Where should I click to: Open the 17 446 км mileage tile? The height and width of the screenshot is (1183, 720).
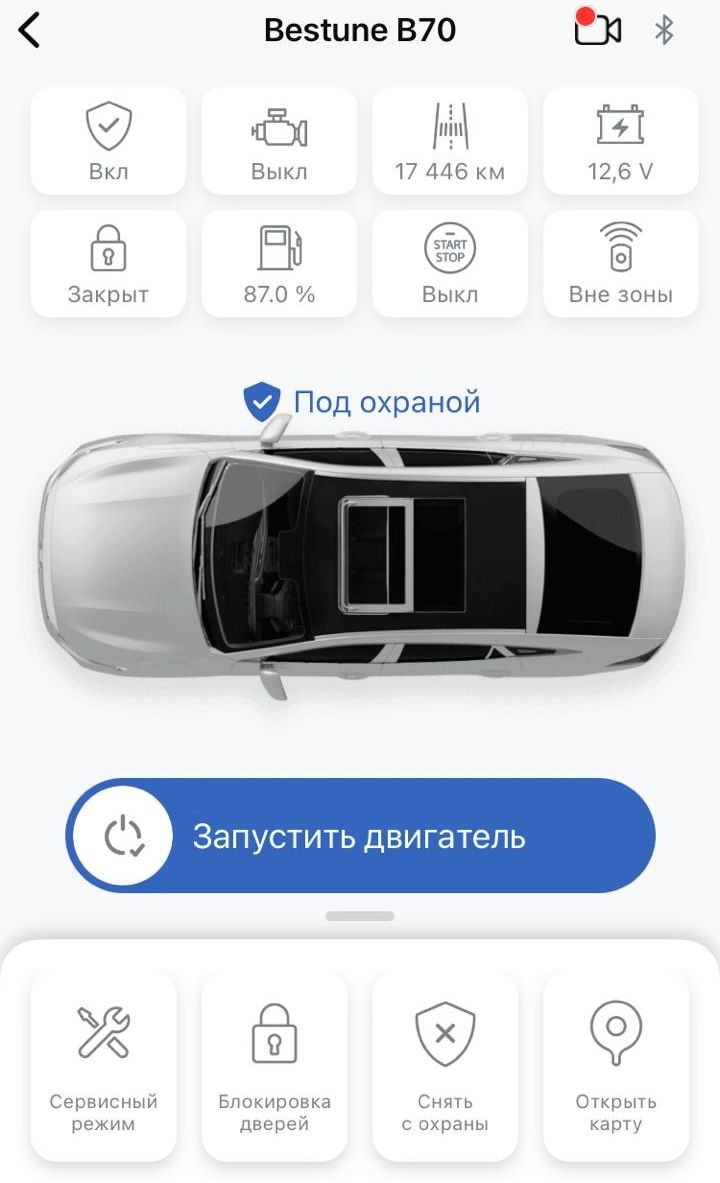[450, 141]
